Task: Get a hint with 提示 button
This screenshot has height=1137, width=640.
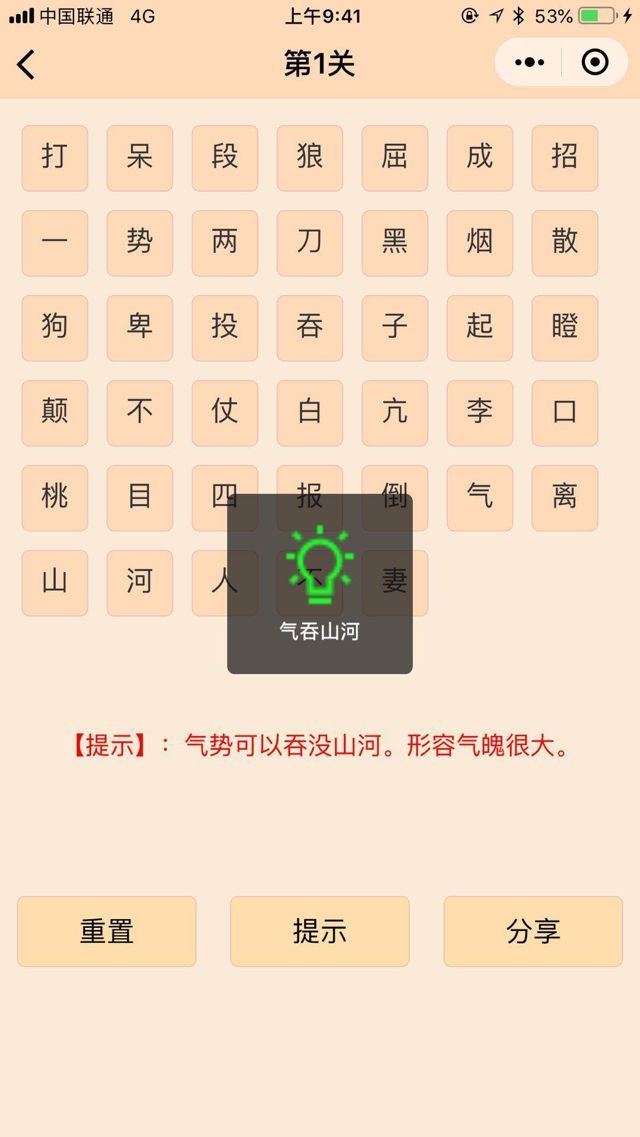Action: [x=319, y=931]
